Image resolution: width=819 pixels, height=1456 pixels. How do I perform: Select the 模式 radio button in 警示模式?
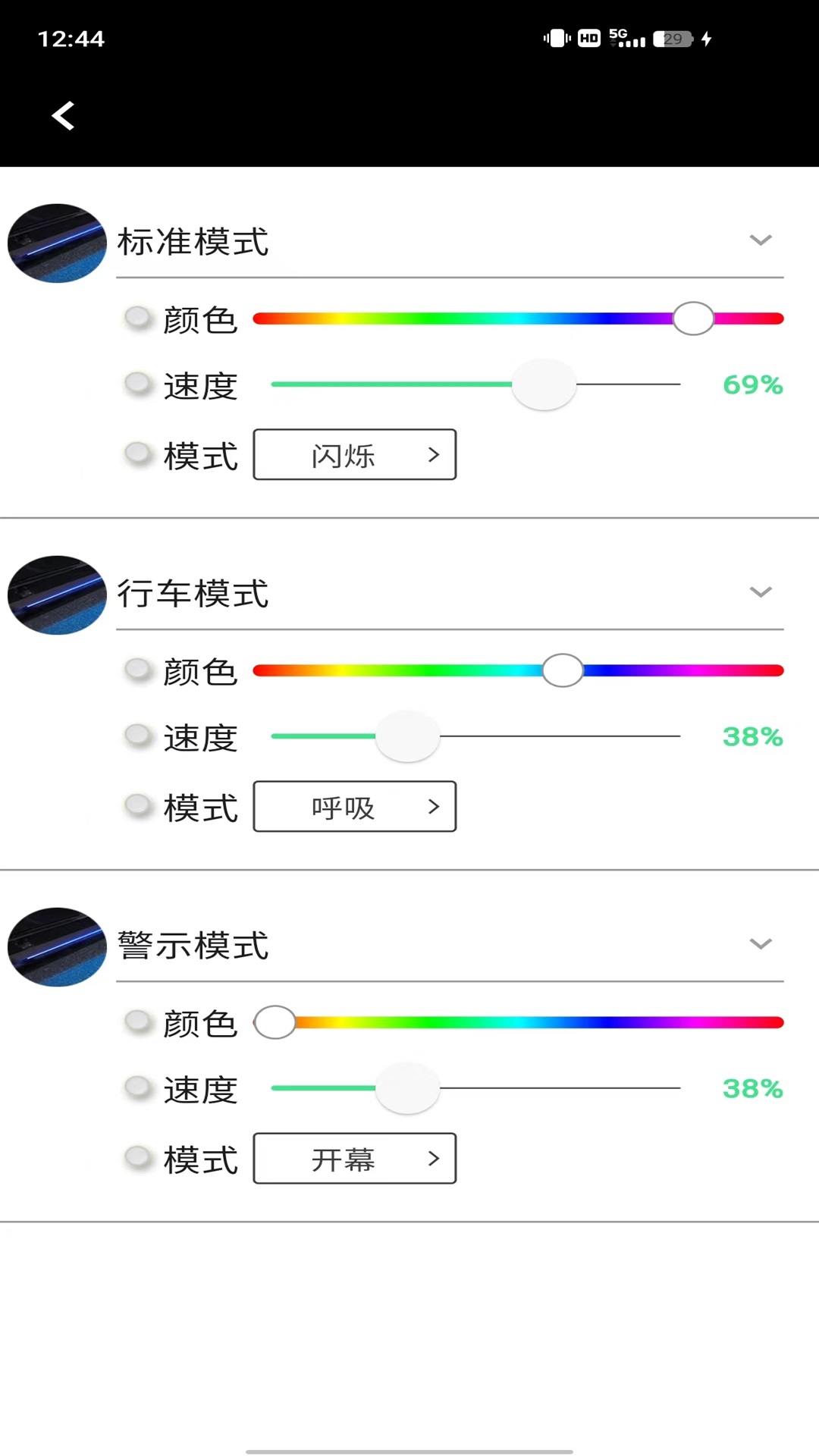pyautogui.click(x=137, y=1159)
